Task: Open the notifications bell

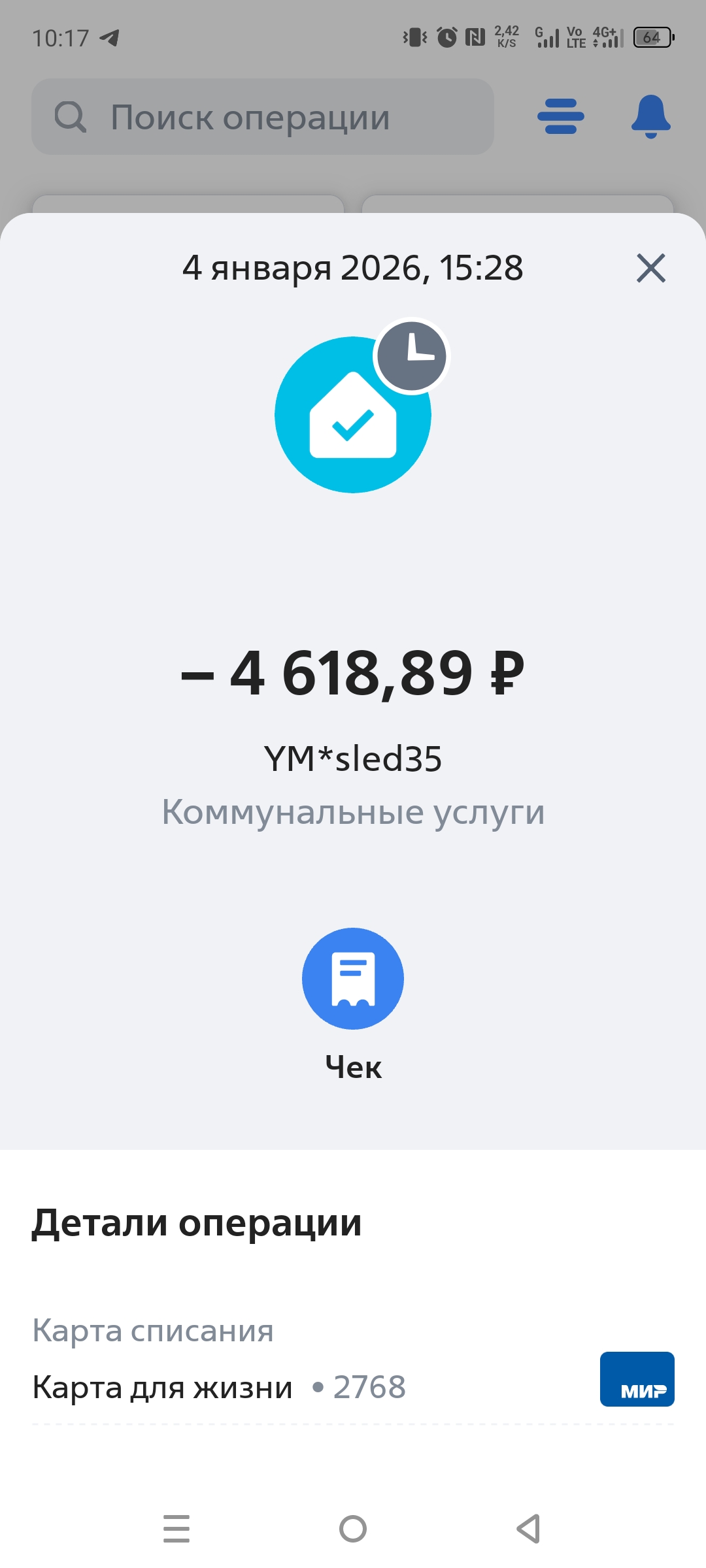Action: pyautogui.click(x=650, y=117)
